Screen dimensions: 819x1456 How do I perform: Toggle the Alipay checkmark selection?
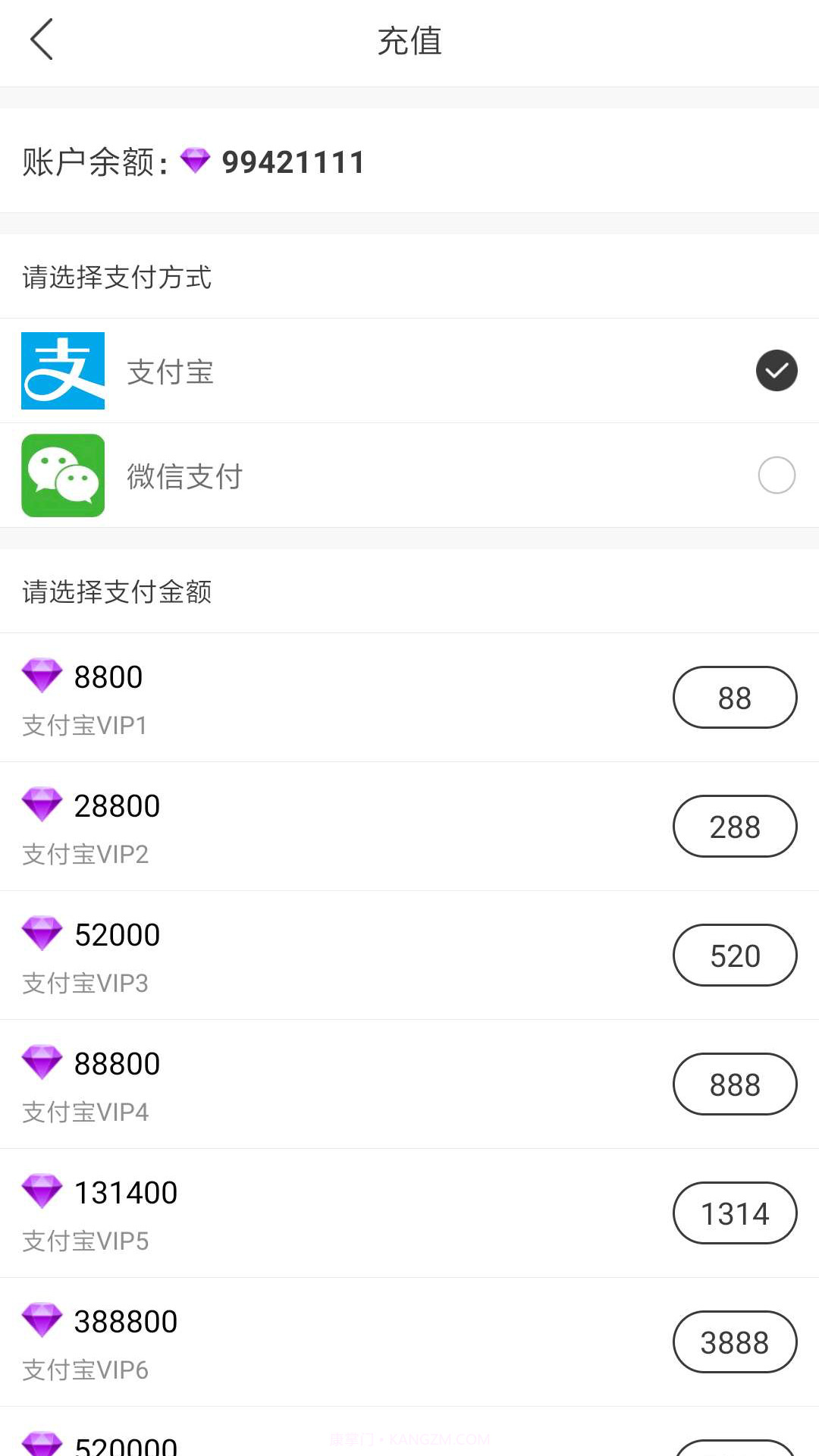click(x=777, y=370)
